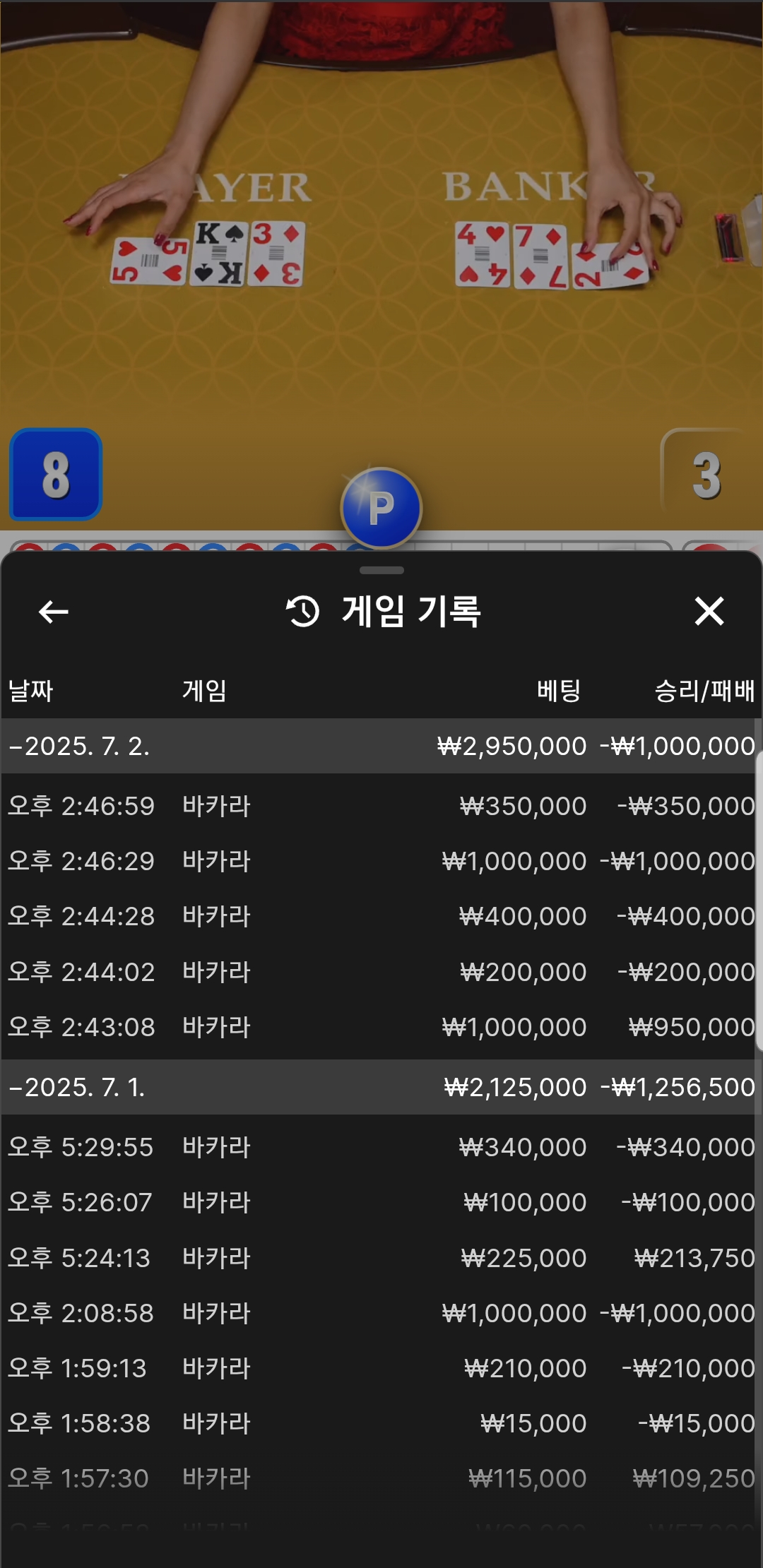View details of the 오후 2:44:28 game
763x1568 pixels.
pyautogui.click(x=381, y=916)
